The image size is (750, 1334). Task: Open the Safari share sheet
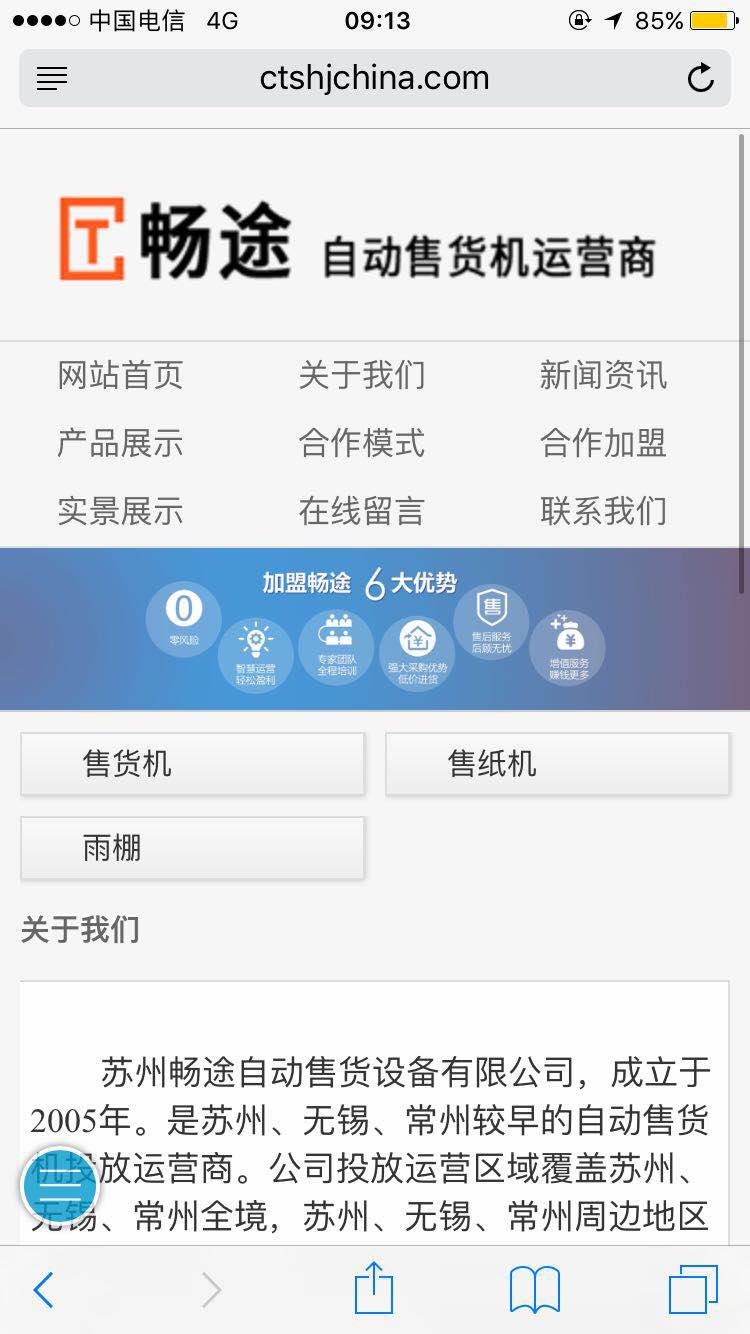374,1290
